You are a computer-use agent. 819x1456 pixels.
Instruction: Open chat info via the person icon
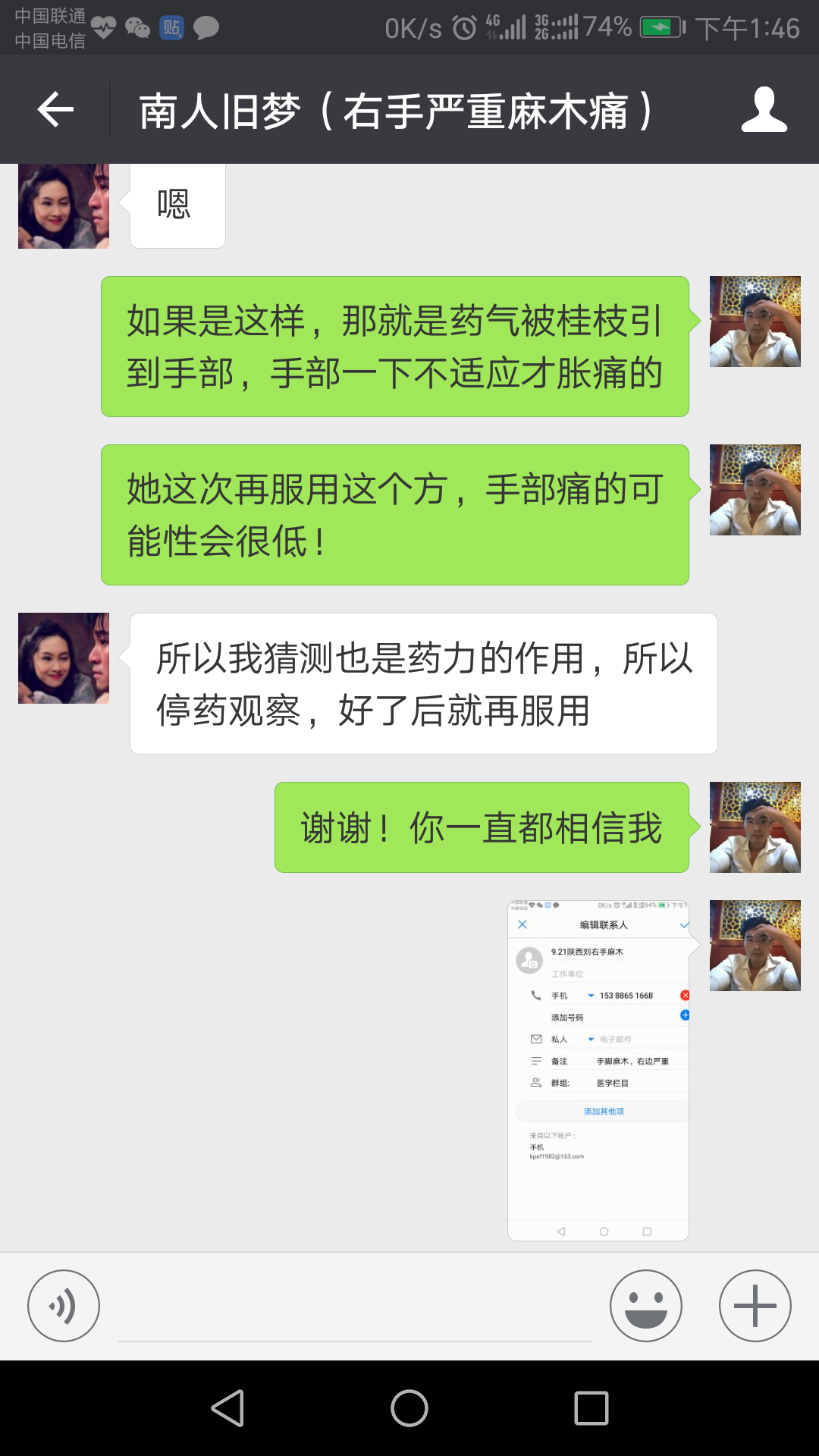(764, 110)
